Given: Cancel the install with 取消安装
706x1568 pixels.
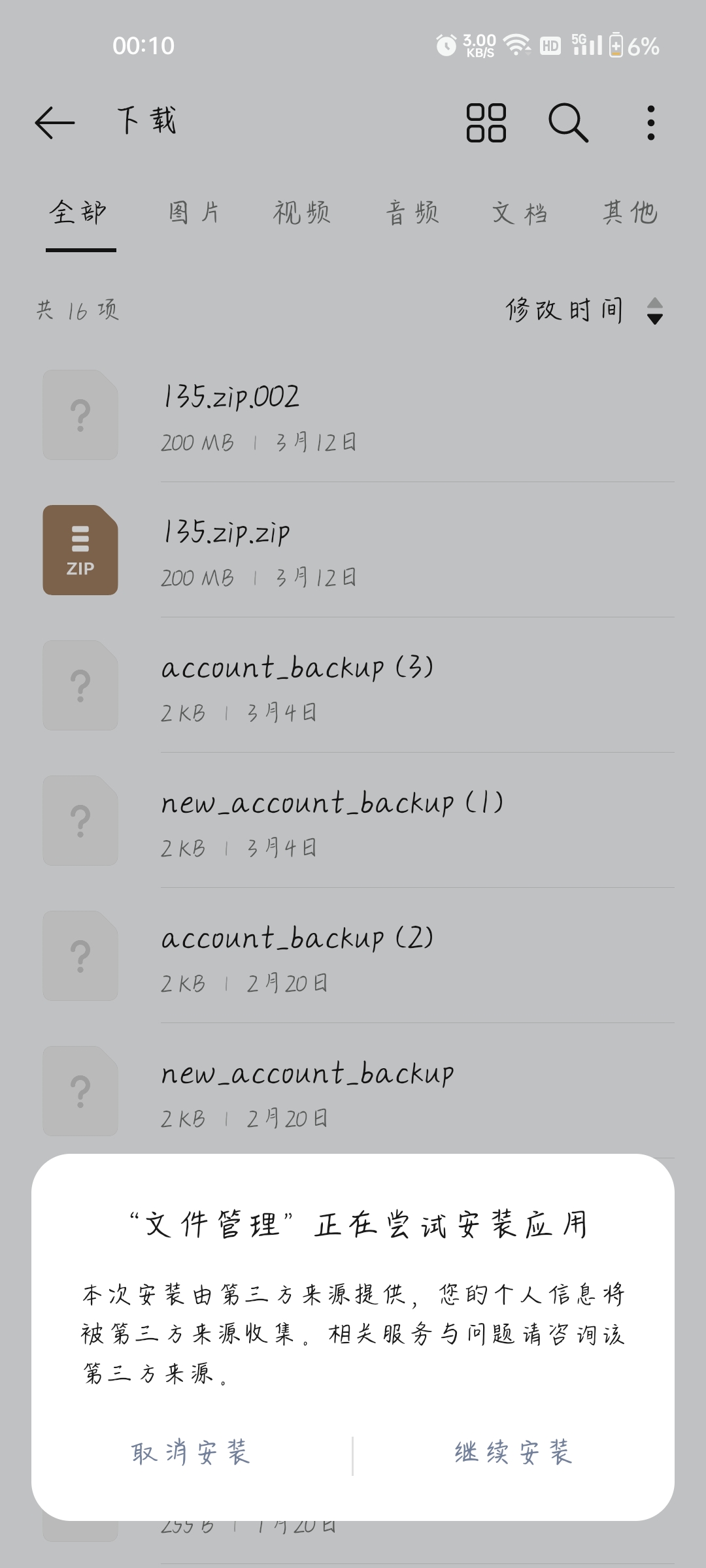Looking at the screenshot, I should click(x=191, y=1453).
